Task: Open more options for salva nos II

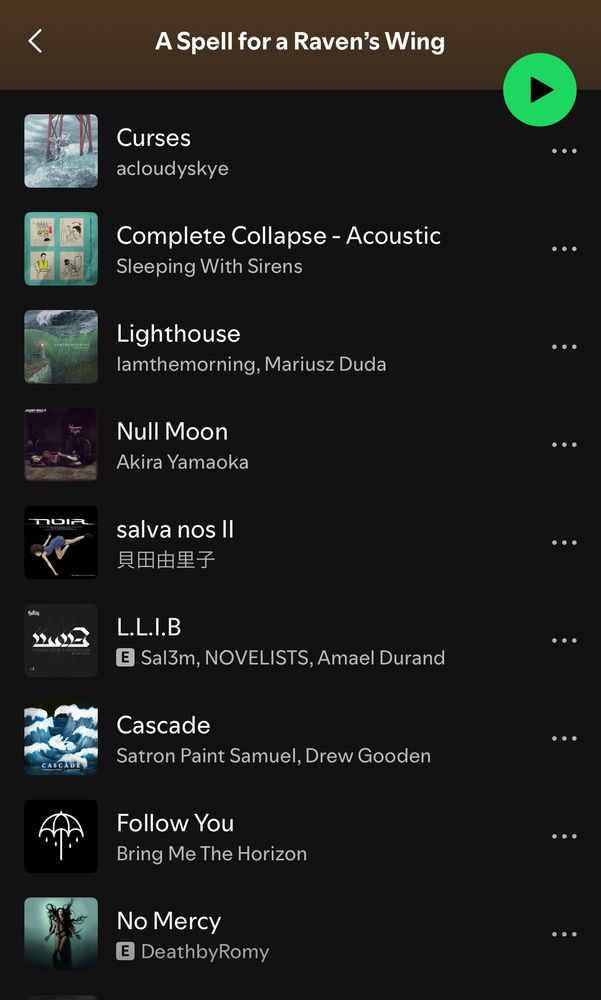Action: [x=564, y=543]
